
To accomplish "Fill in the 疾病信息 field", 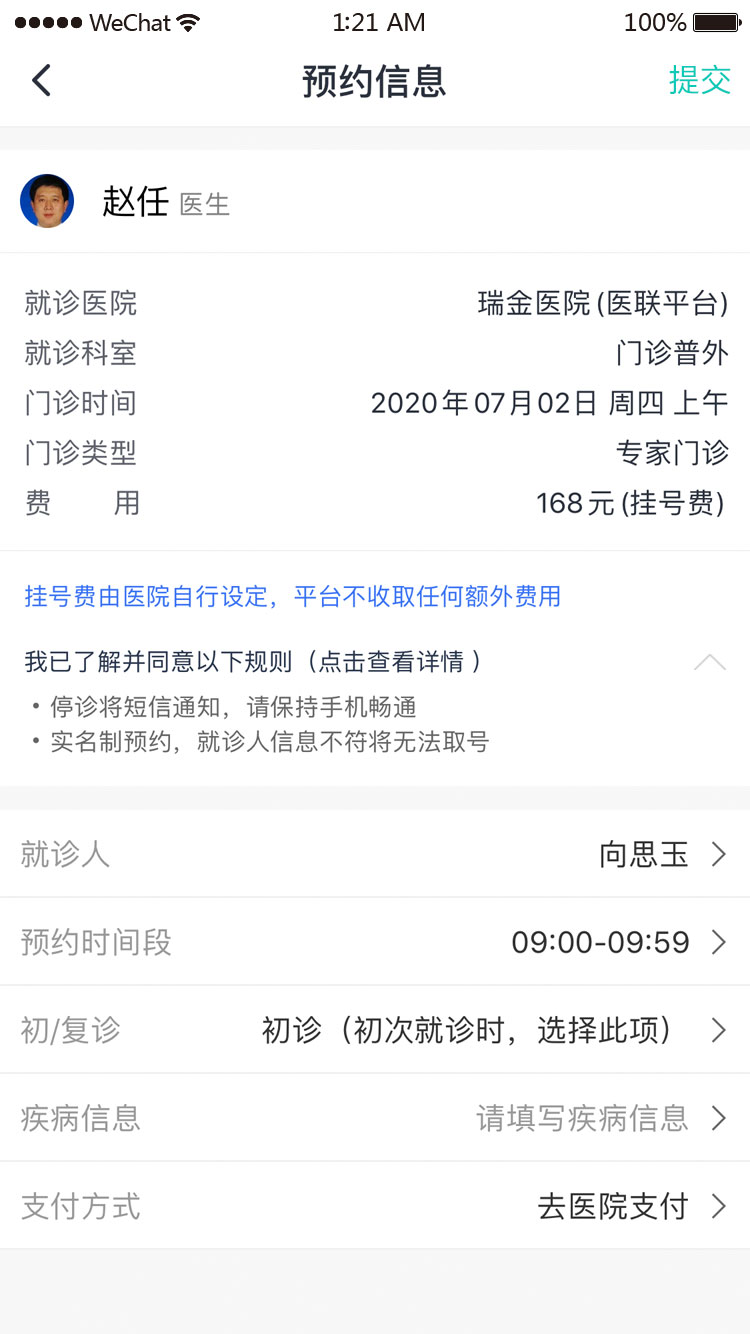I will (x=375, y=1118).
